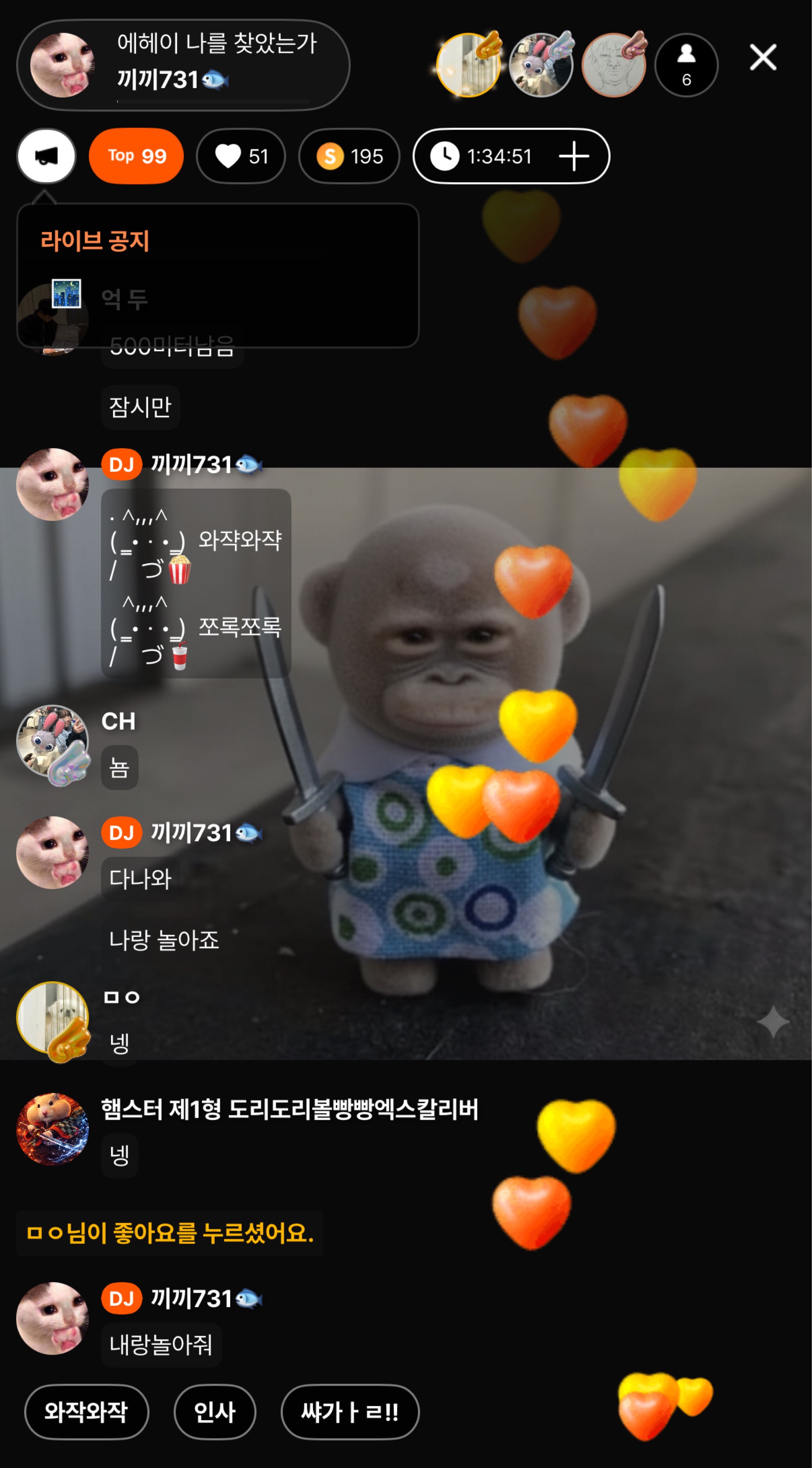Add time with the plus button

[574, 156]
